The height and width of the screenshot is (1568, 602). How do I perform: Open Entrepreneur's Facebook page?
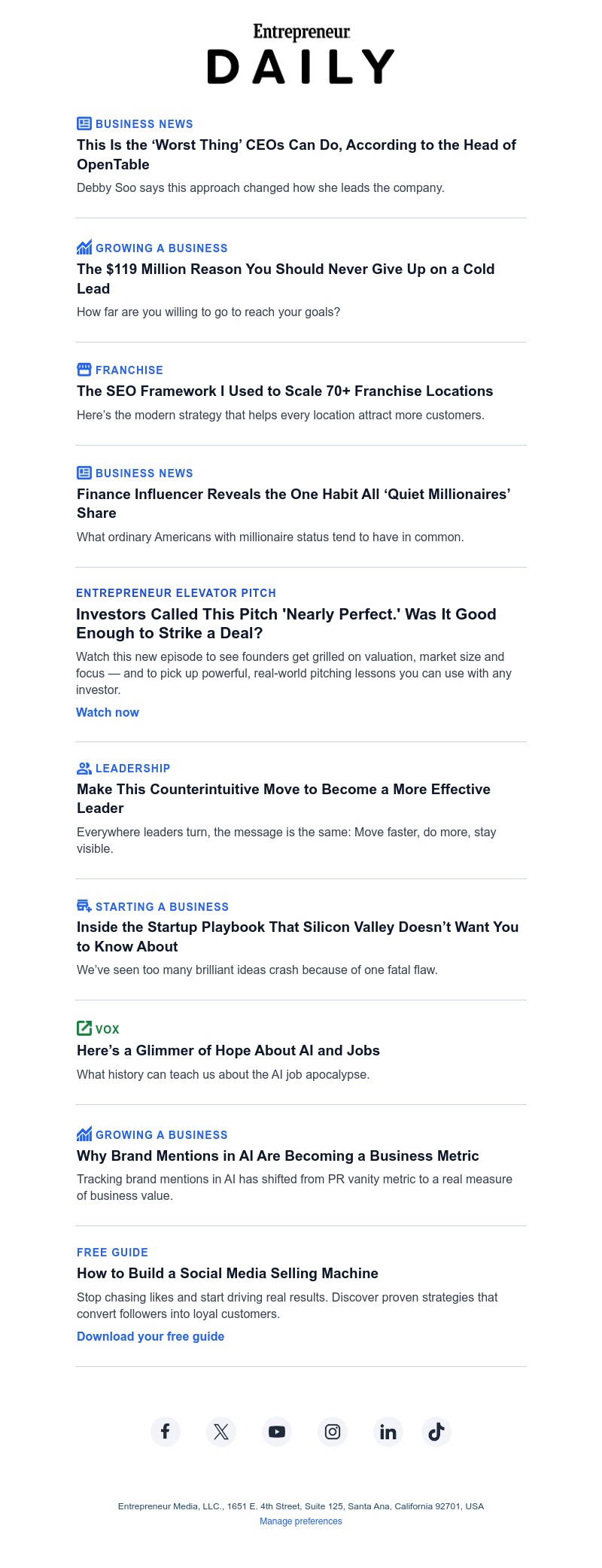(166, 1431)
